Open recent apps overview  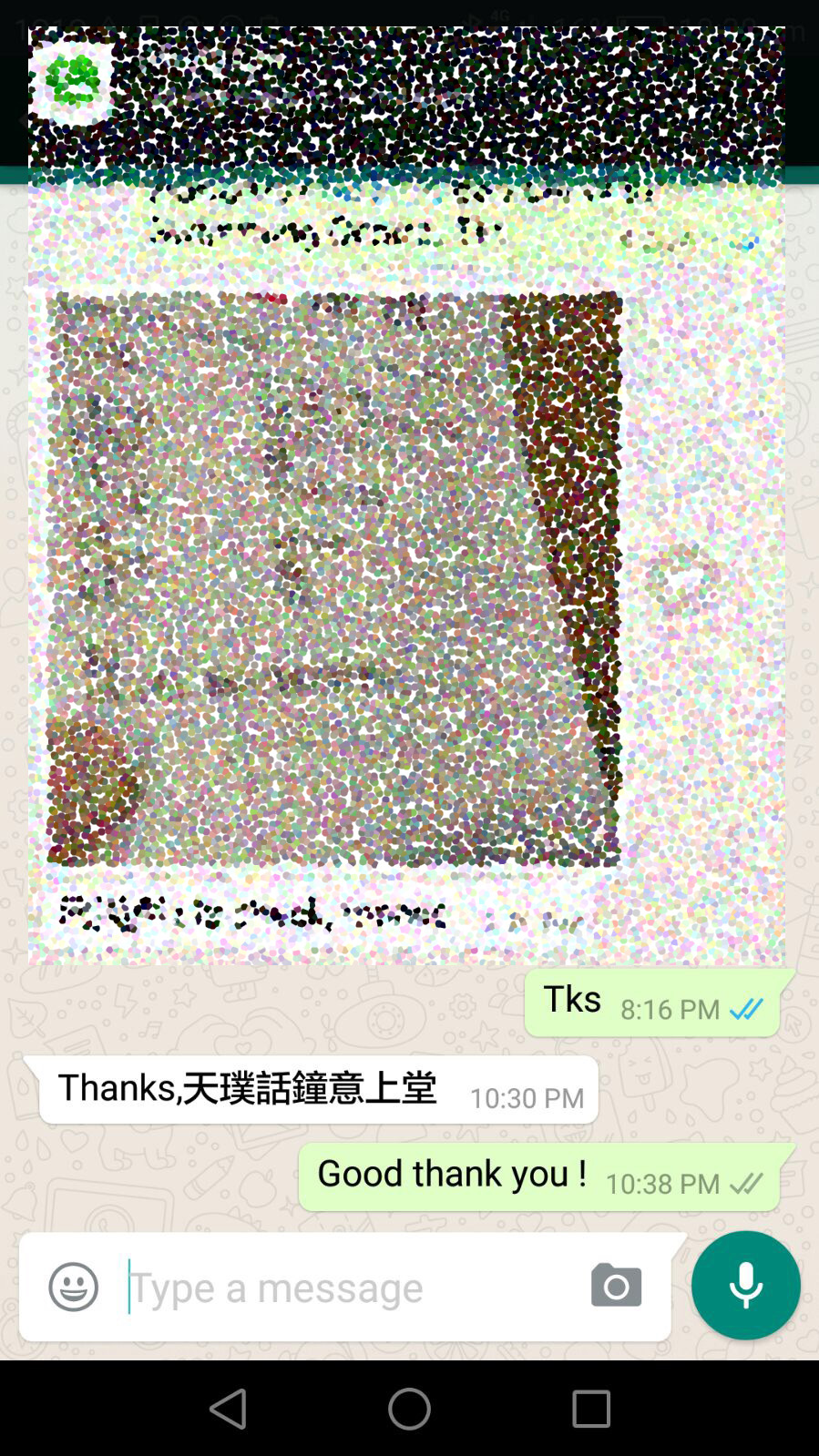click(590, 1409)
